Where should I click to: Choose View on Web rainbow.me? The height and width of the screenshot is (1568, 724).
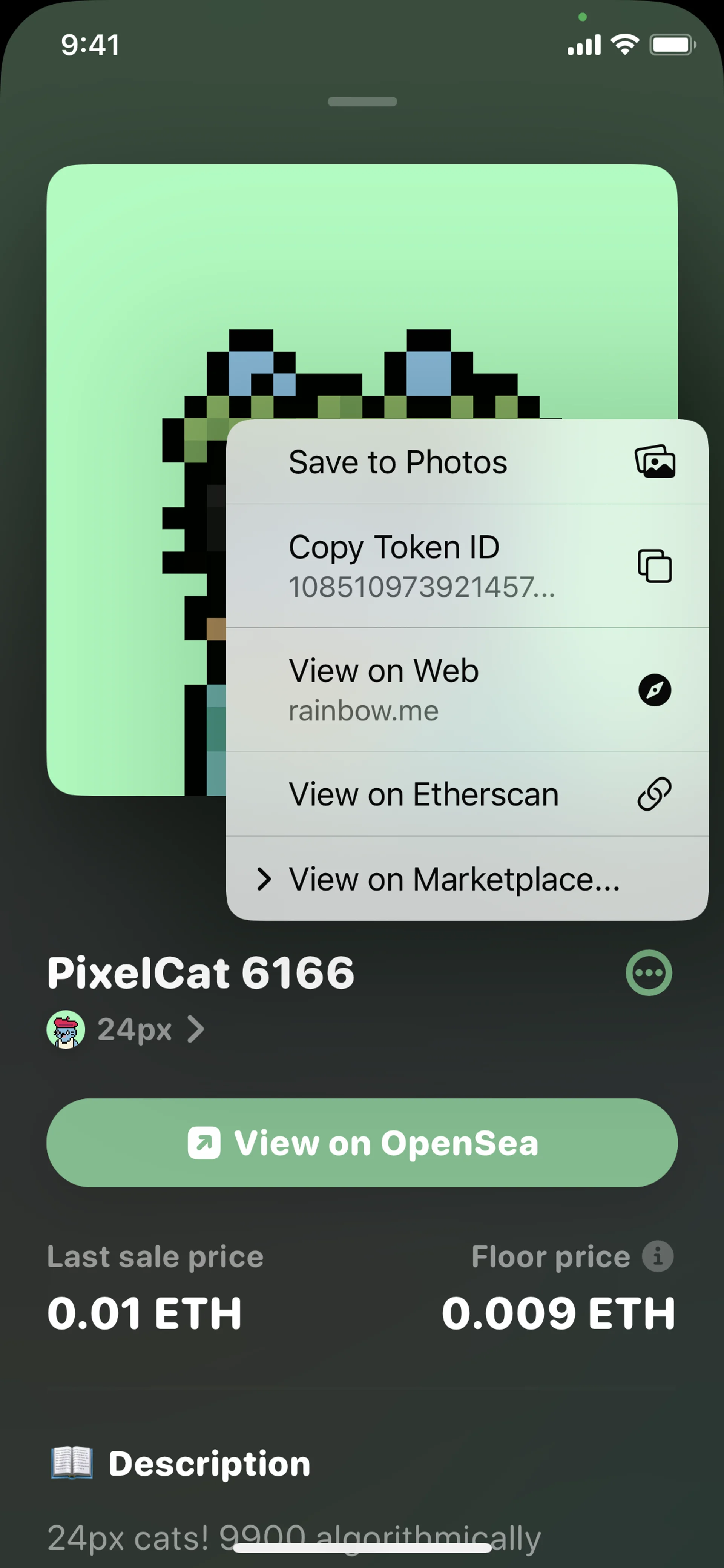point(466,690)
